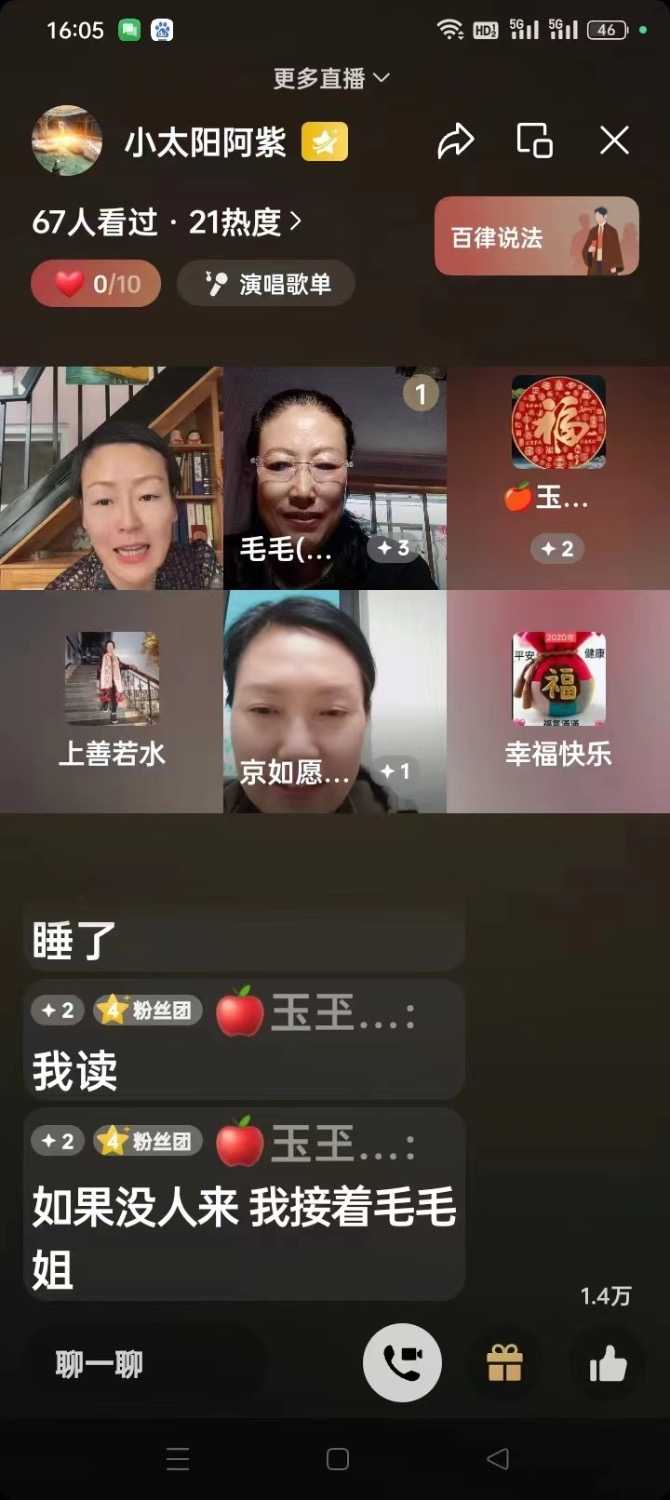Screen dimensions: 670x1500
Task: View 京如愿's video seat
Action: pyautogui.click(x=334, y=700)
